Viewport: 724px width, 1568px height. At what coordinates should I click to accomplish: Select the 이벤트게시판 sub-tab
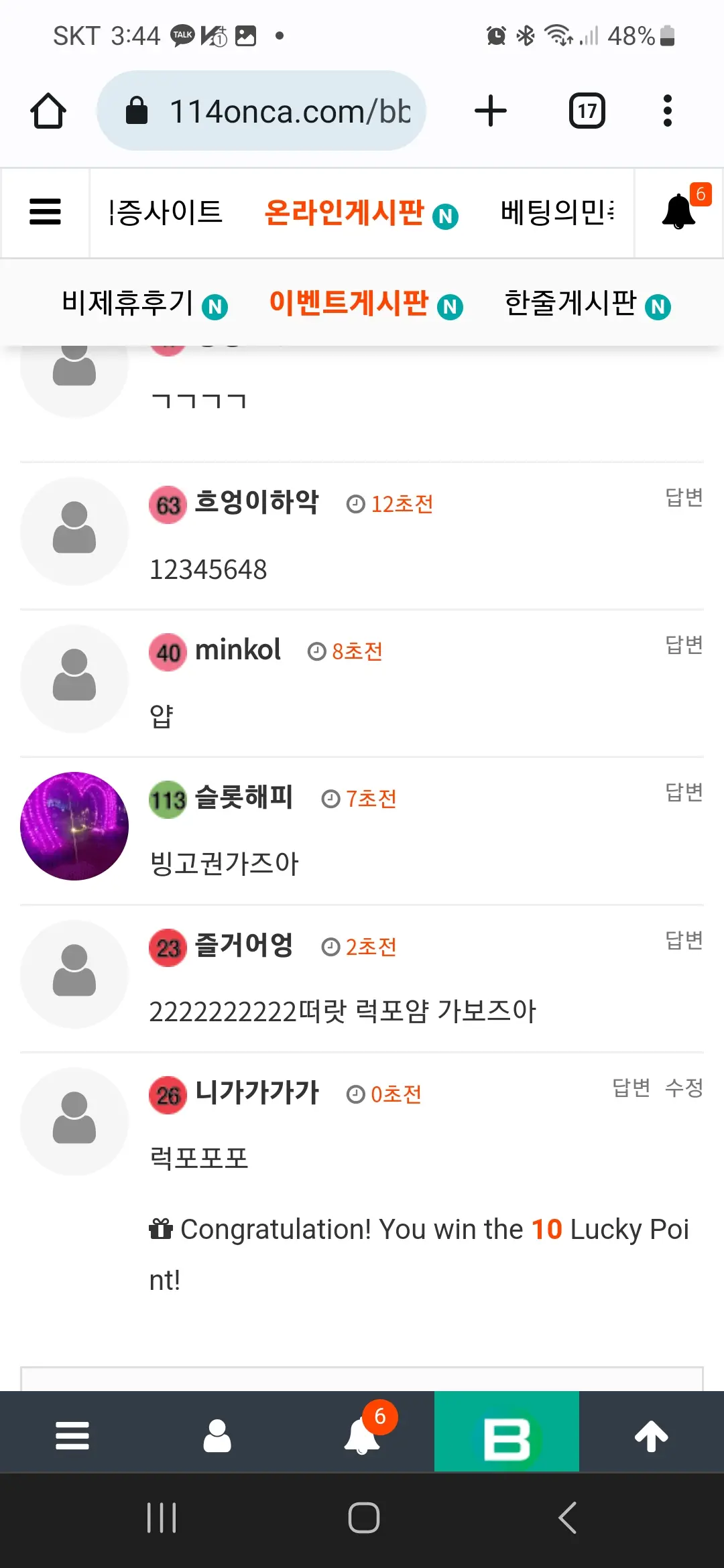366,304
